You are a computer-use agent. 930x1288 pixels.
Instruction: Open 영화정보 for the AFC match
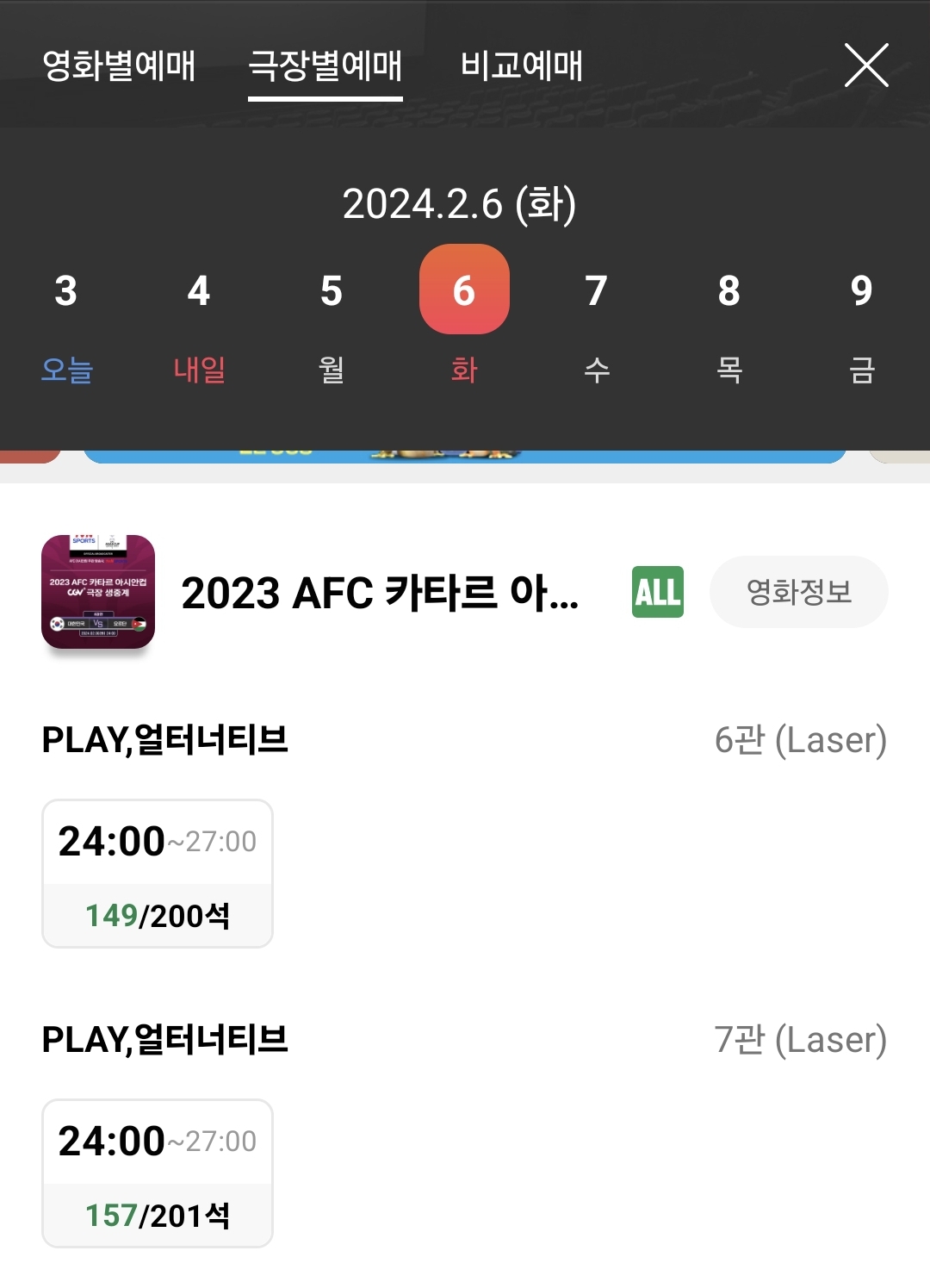click(x=798, y=592)
